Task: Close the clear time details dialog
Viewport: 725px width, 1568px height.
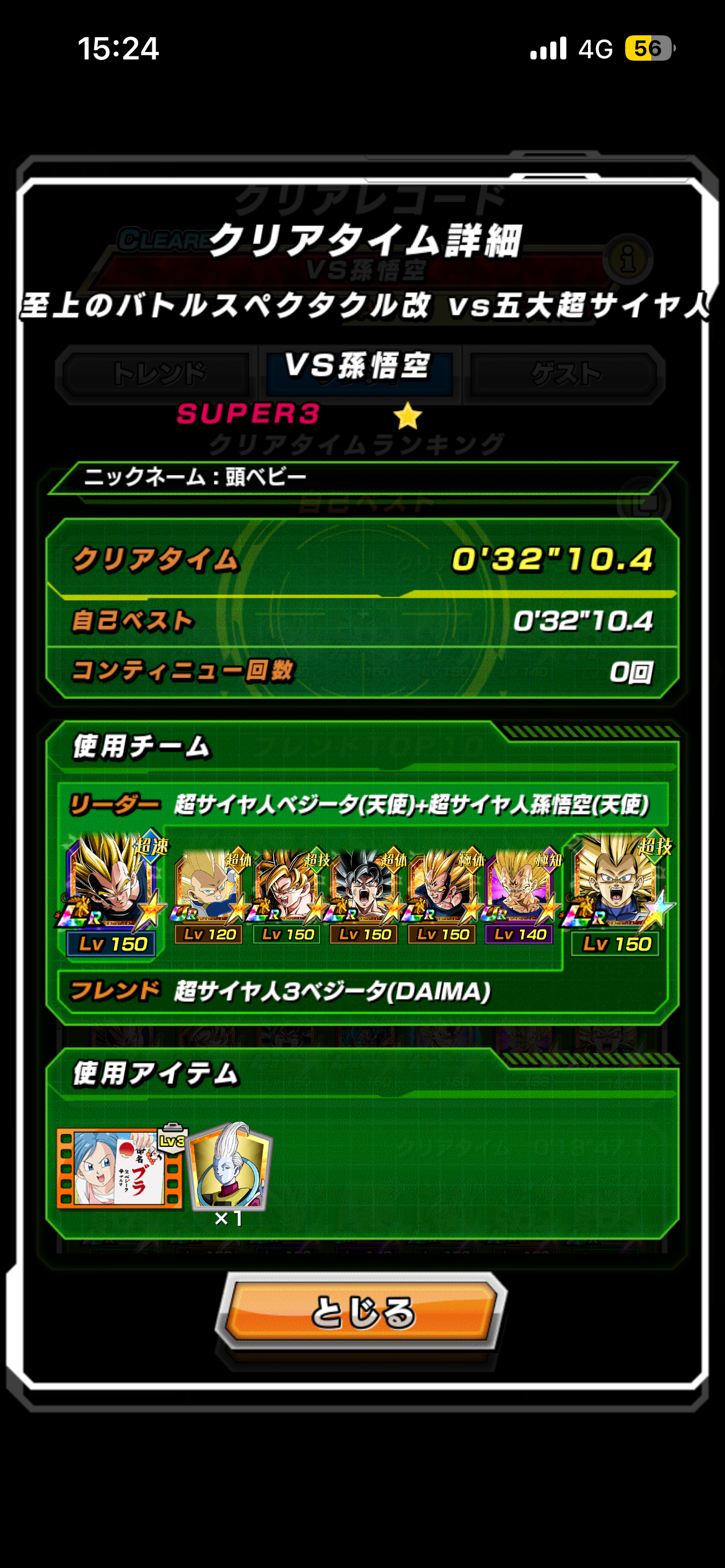Action: coord(362,1312)
